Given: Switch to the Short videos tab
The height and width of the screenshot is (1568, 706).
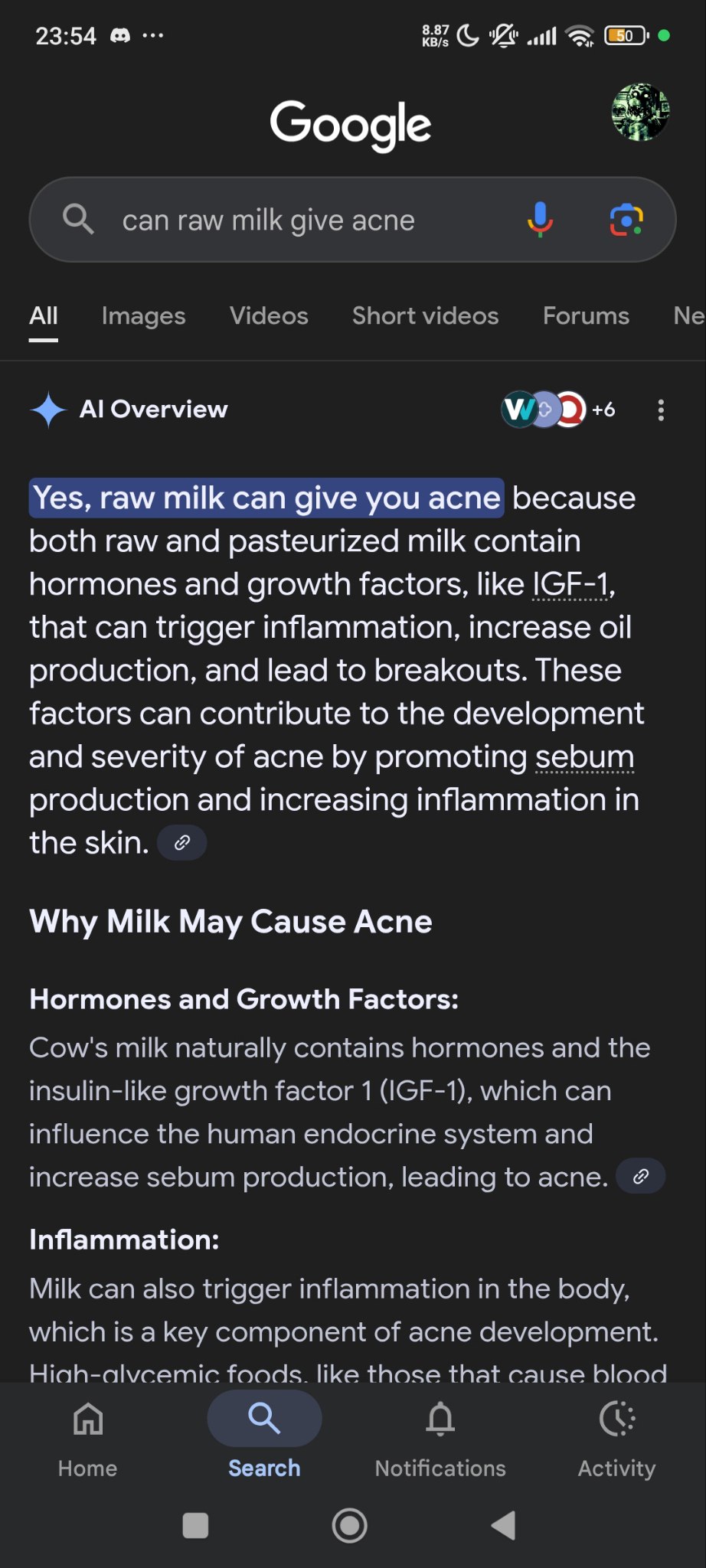Looking at the screenshot, I should [x=425, y=316].
